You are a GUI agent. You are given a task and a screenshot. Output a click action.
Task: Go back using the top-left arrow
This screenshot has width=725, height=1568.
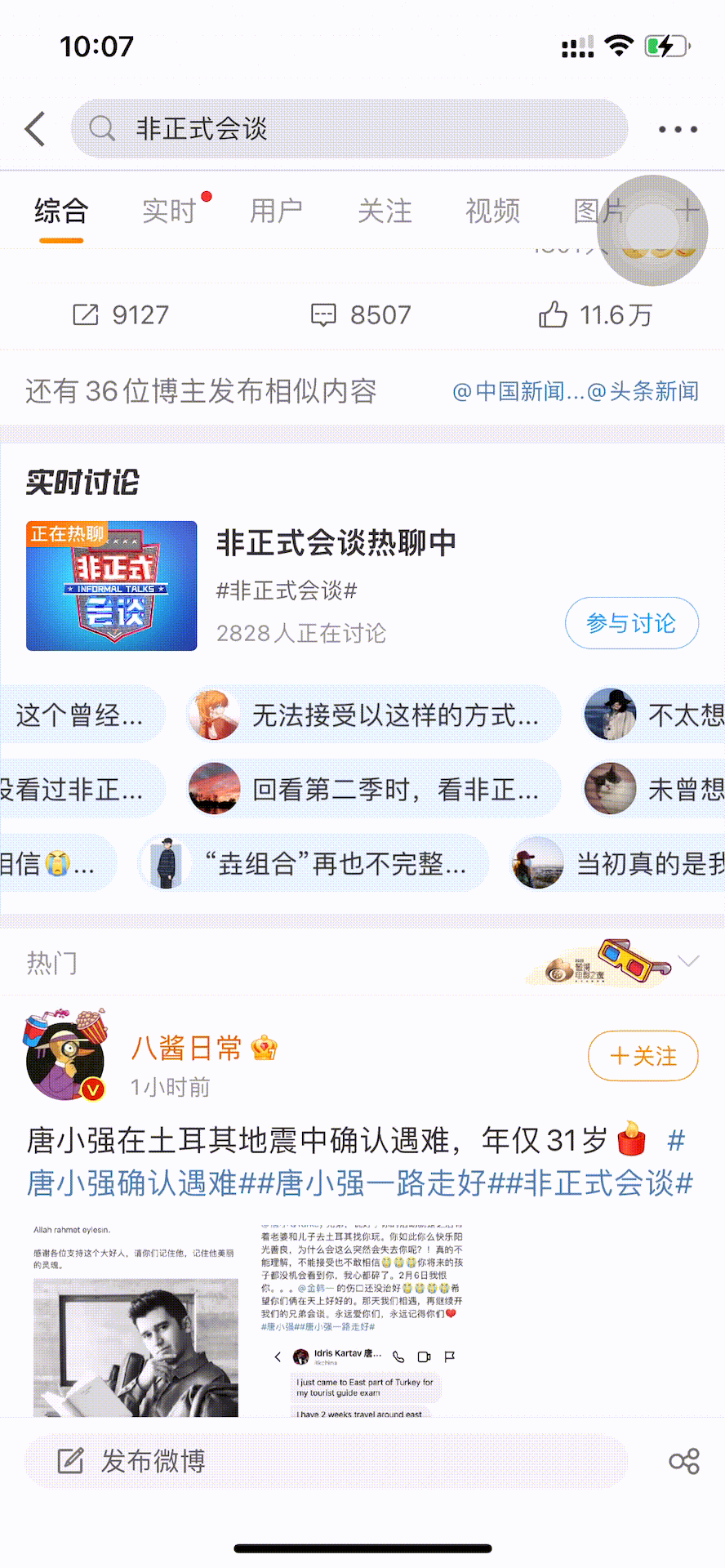click(35, 129)
